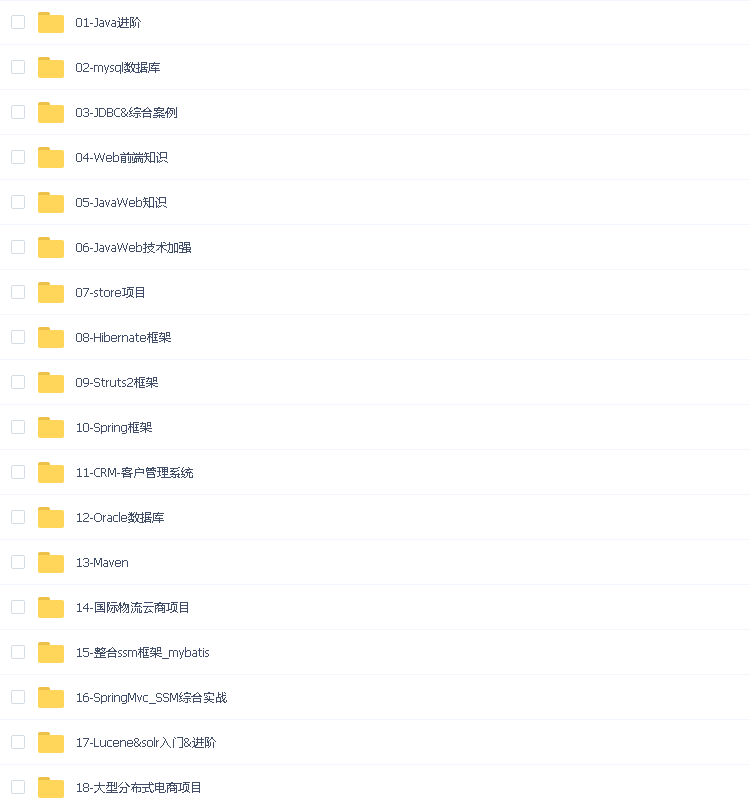Open the 05-JavaWeb知识 folder

(x=121, y=202)
